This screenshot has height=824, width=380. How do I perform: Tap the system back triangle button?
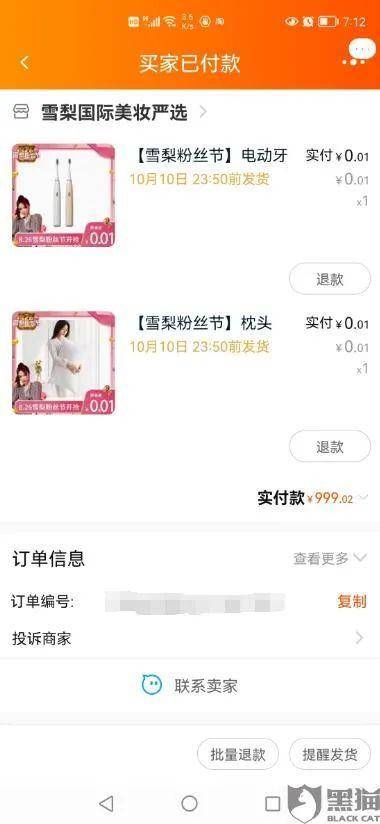click(106, 803)
